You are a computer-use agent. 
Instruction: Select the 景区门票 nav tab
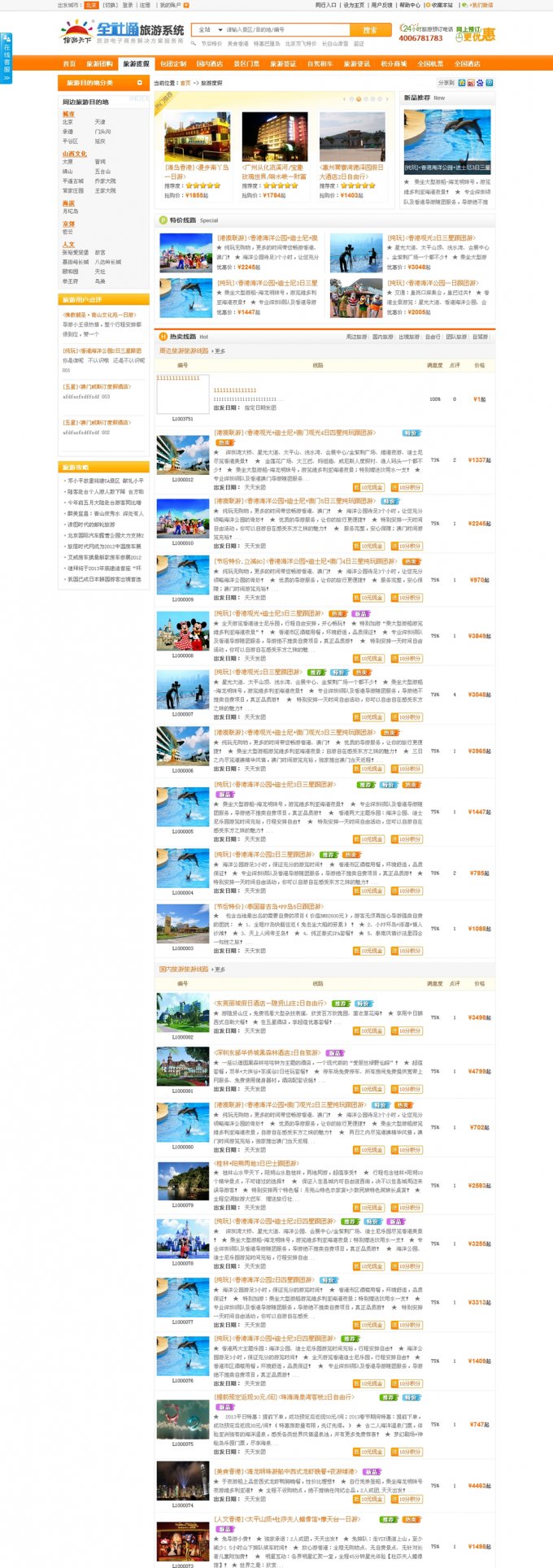tap(246, 63)
